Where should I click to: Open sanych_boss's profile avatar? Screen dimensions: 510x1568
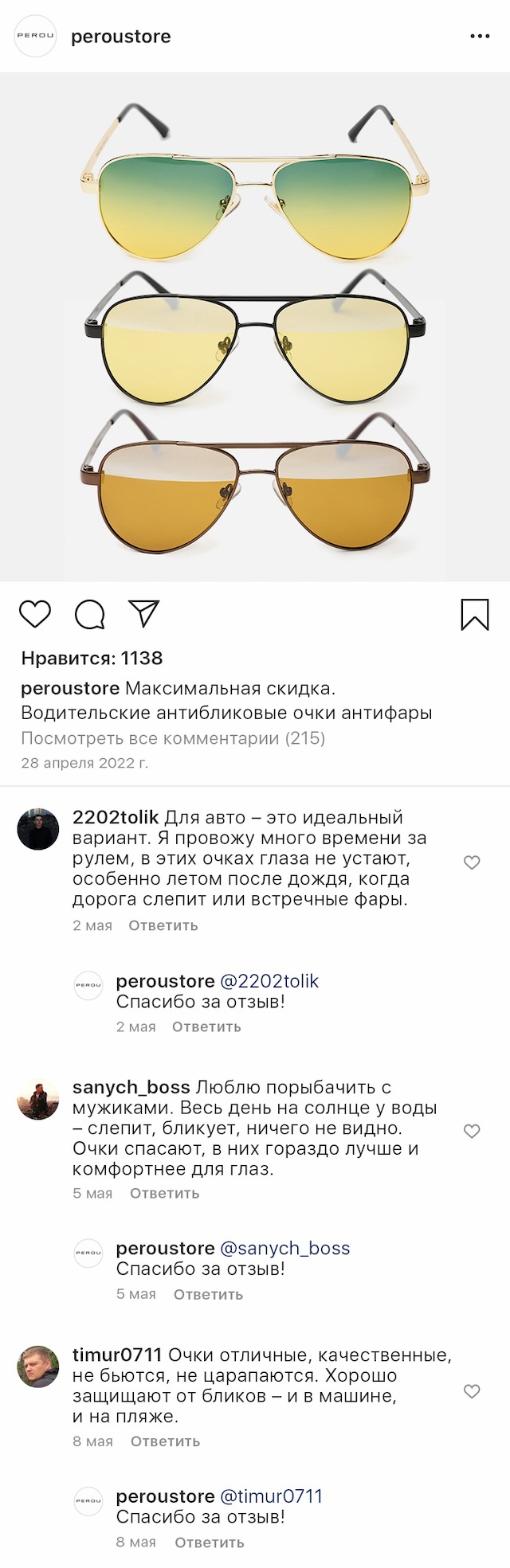coord(38,1099)
